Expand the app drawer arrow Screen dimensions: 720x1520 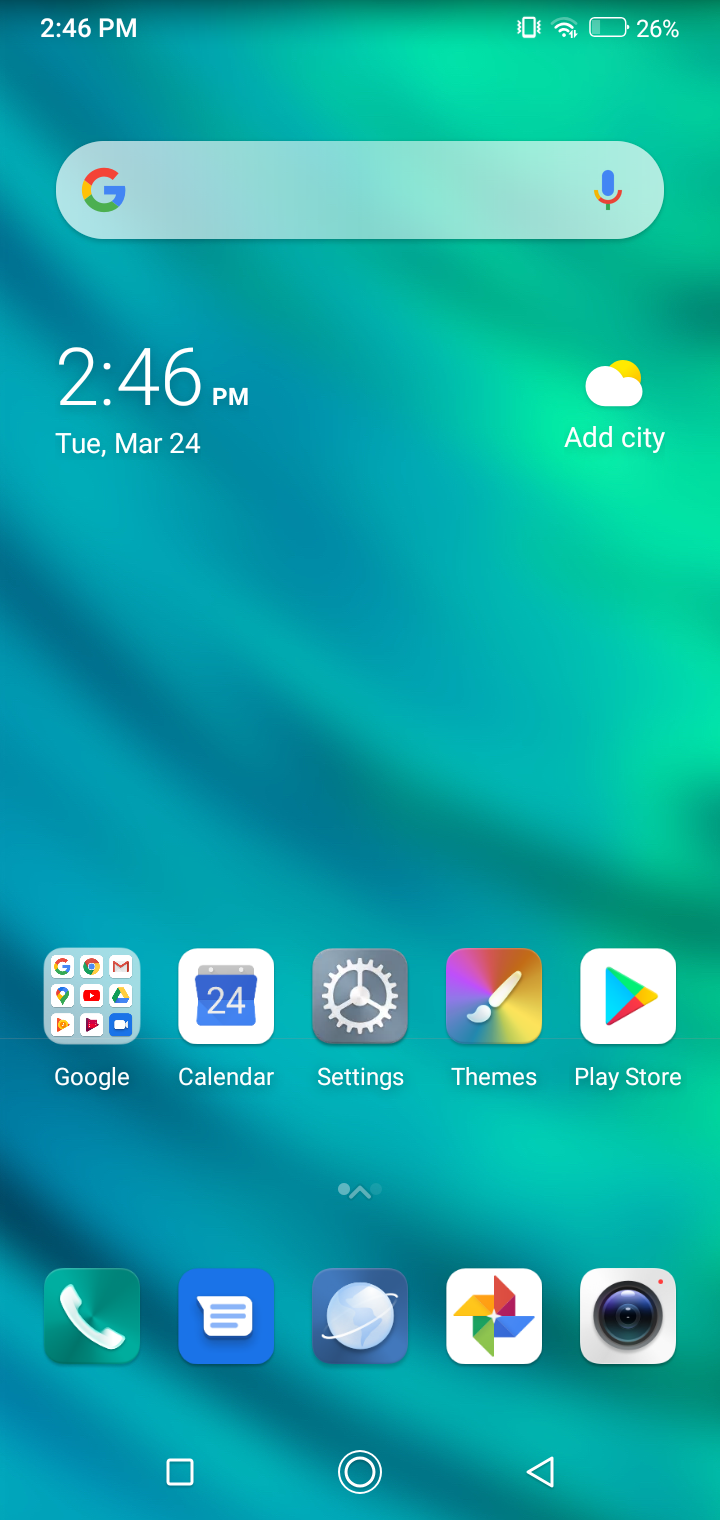click(x=360, y=1191)
